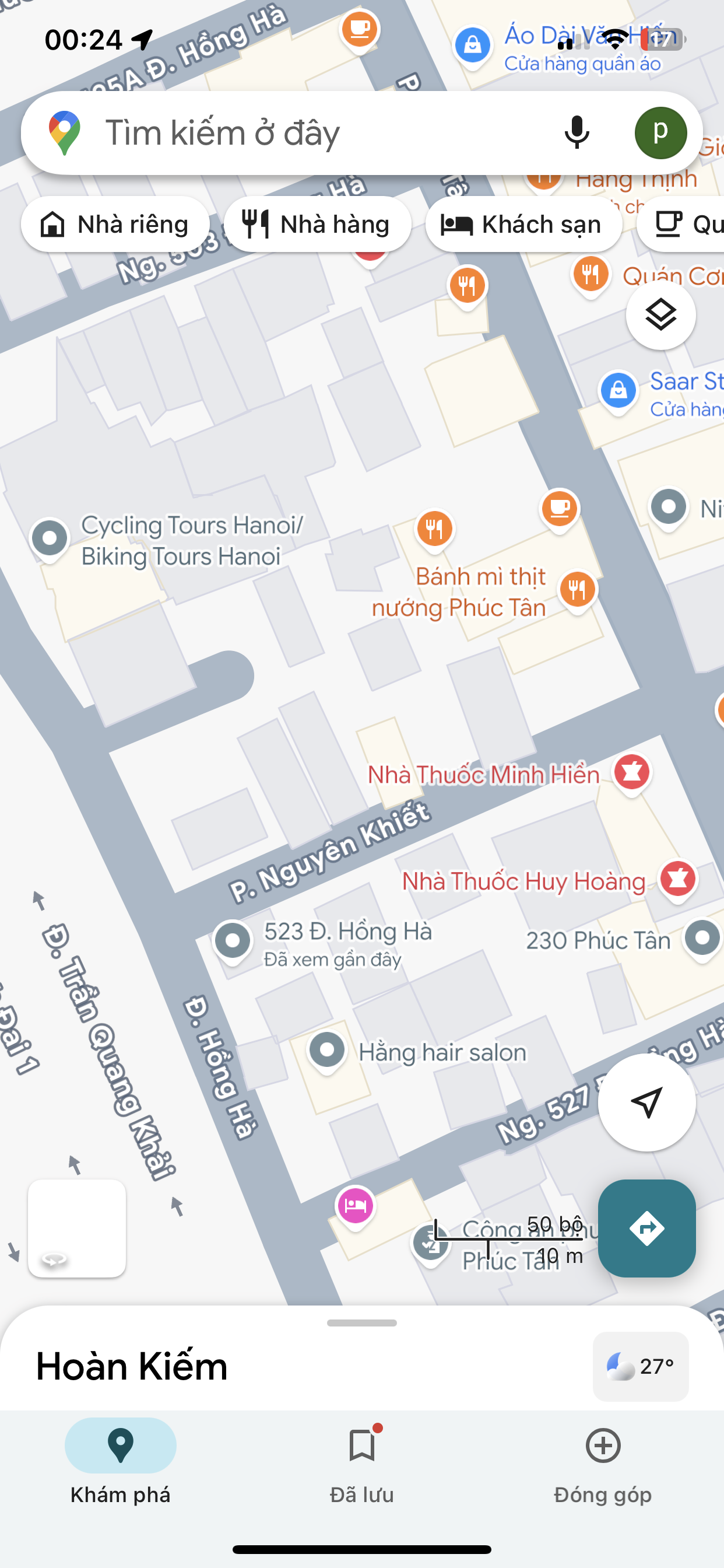
Task: Open the map layers button
Action: tap(660, 316)
